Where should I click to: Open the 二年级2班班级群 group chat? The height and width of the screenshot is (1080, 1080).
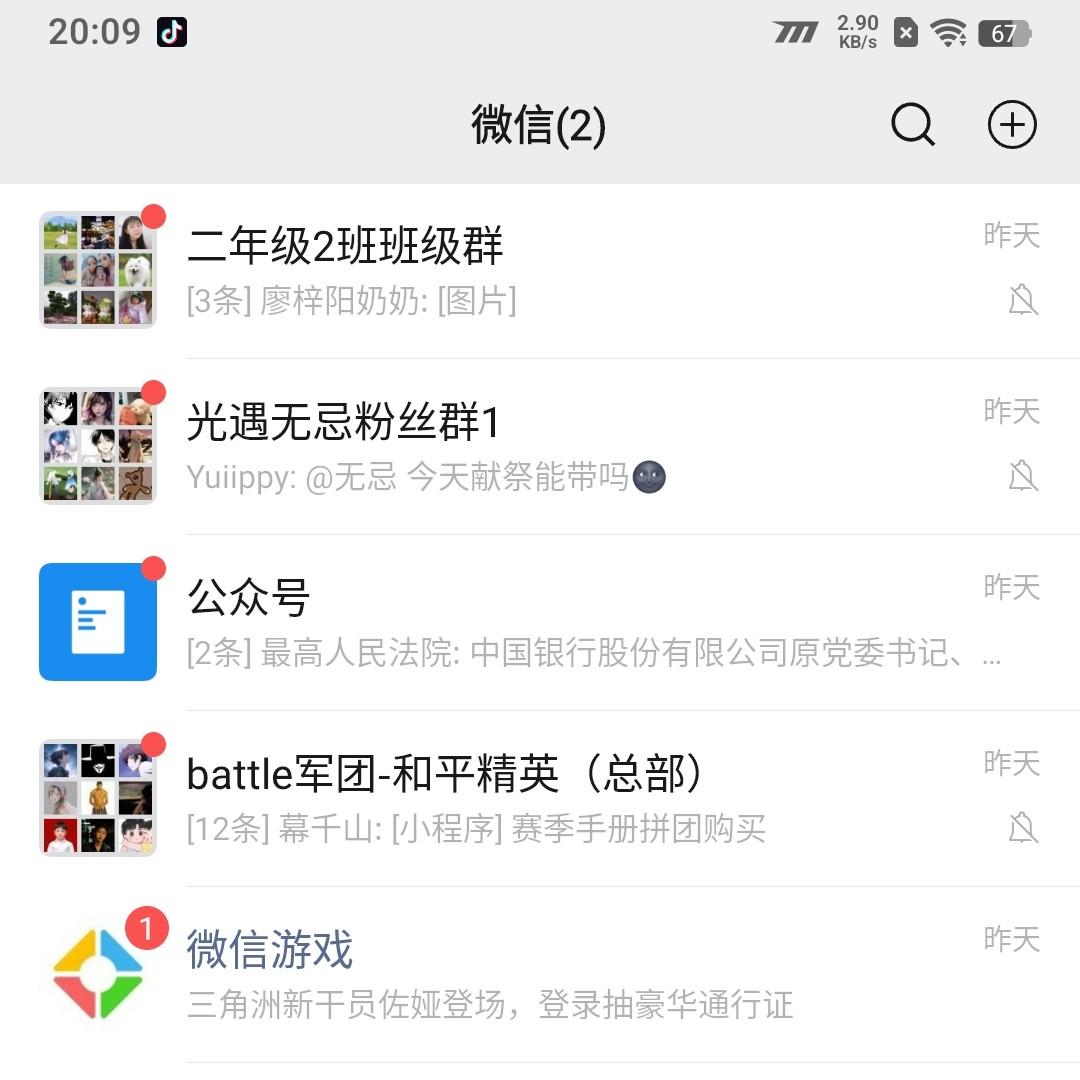click(x=540, y=270)
